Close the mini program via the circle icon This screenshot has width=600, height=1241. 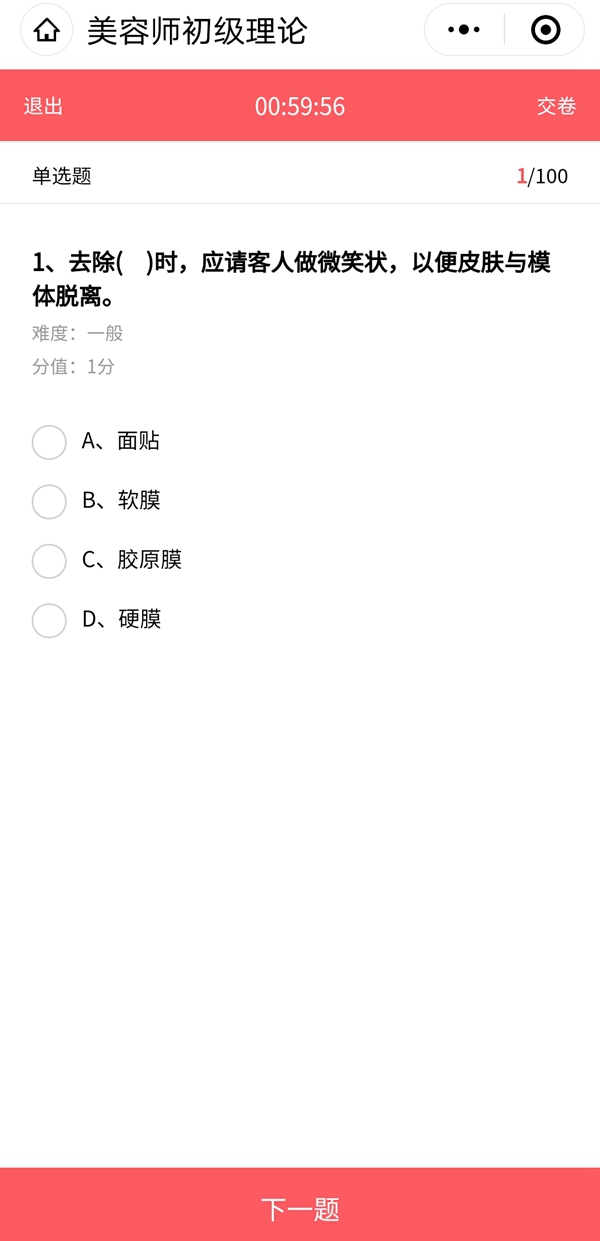545,31
